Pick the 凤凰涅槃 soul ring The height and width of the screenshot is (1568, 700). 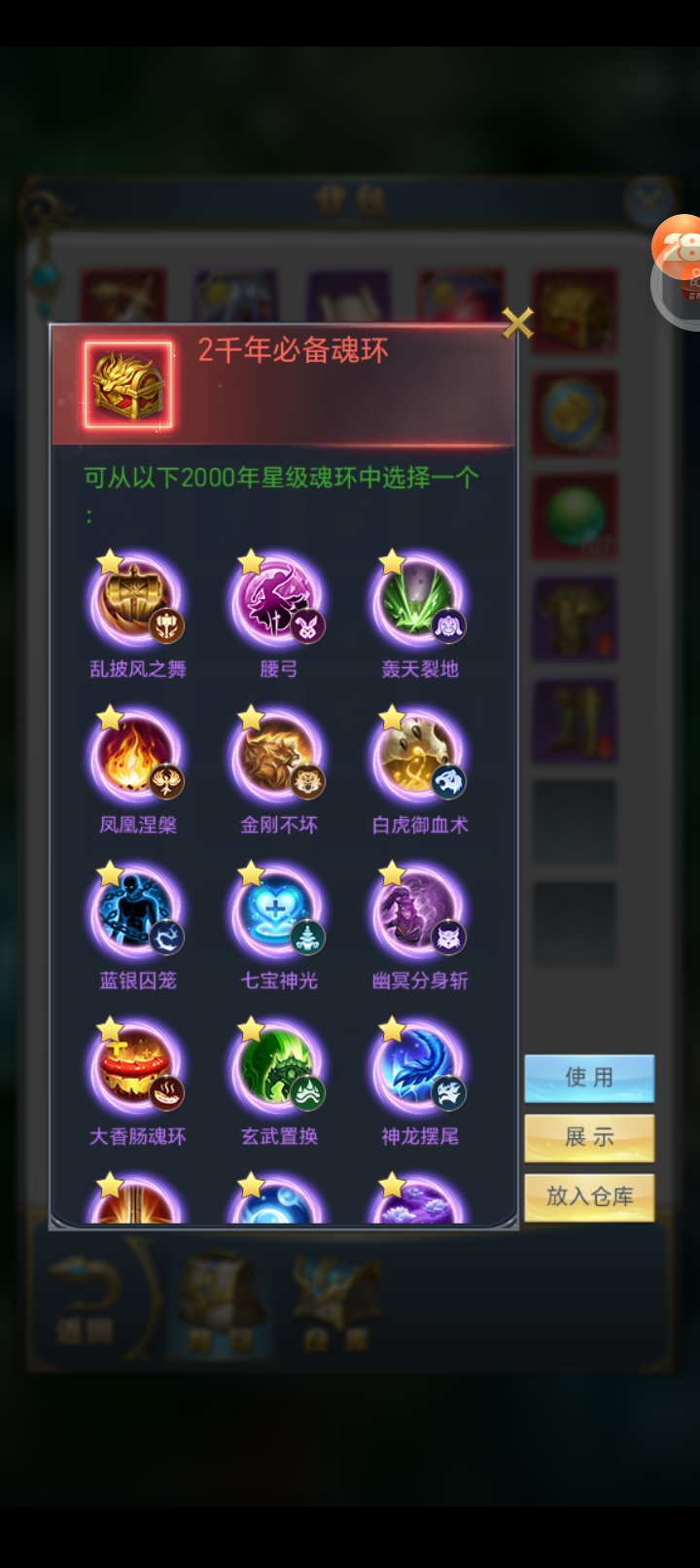[x=137, y=757]
